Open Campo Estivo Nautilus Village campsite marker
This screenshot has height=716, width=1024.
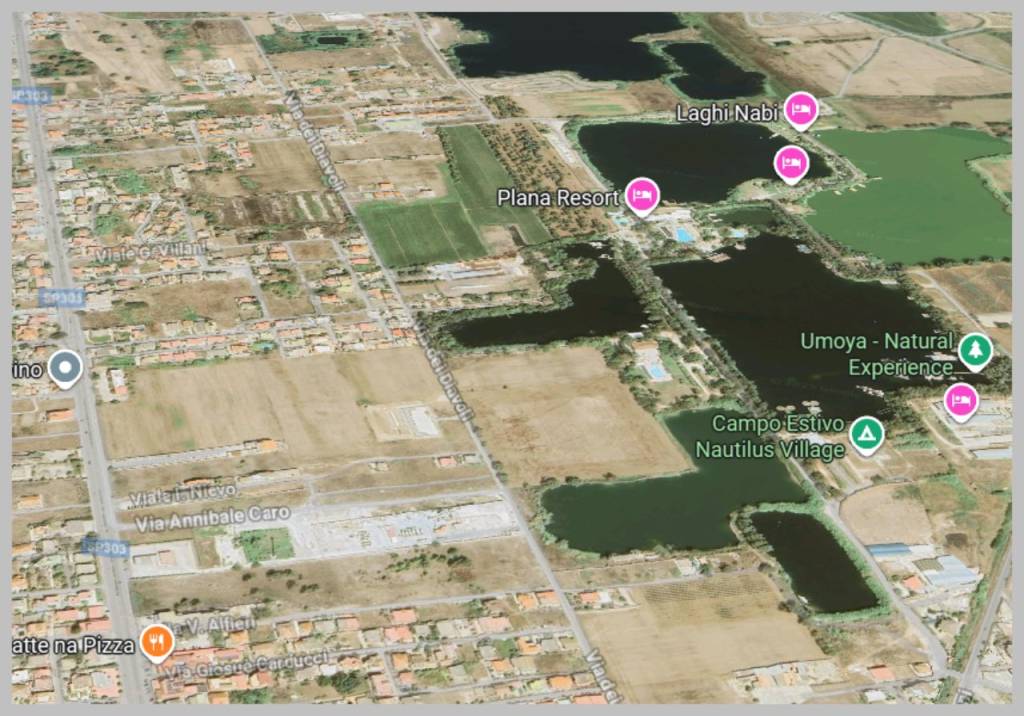[x=866, y=434]
